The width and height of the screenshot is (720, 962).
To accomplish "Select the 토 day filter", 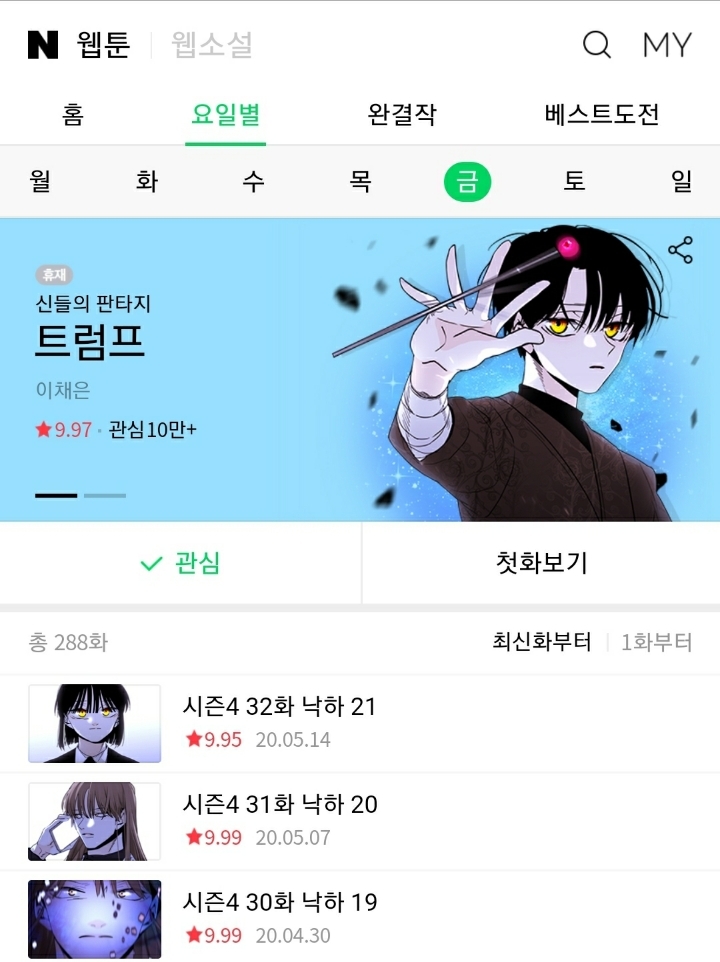I will coord(574,181).
